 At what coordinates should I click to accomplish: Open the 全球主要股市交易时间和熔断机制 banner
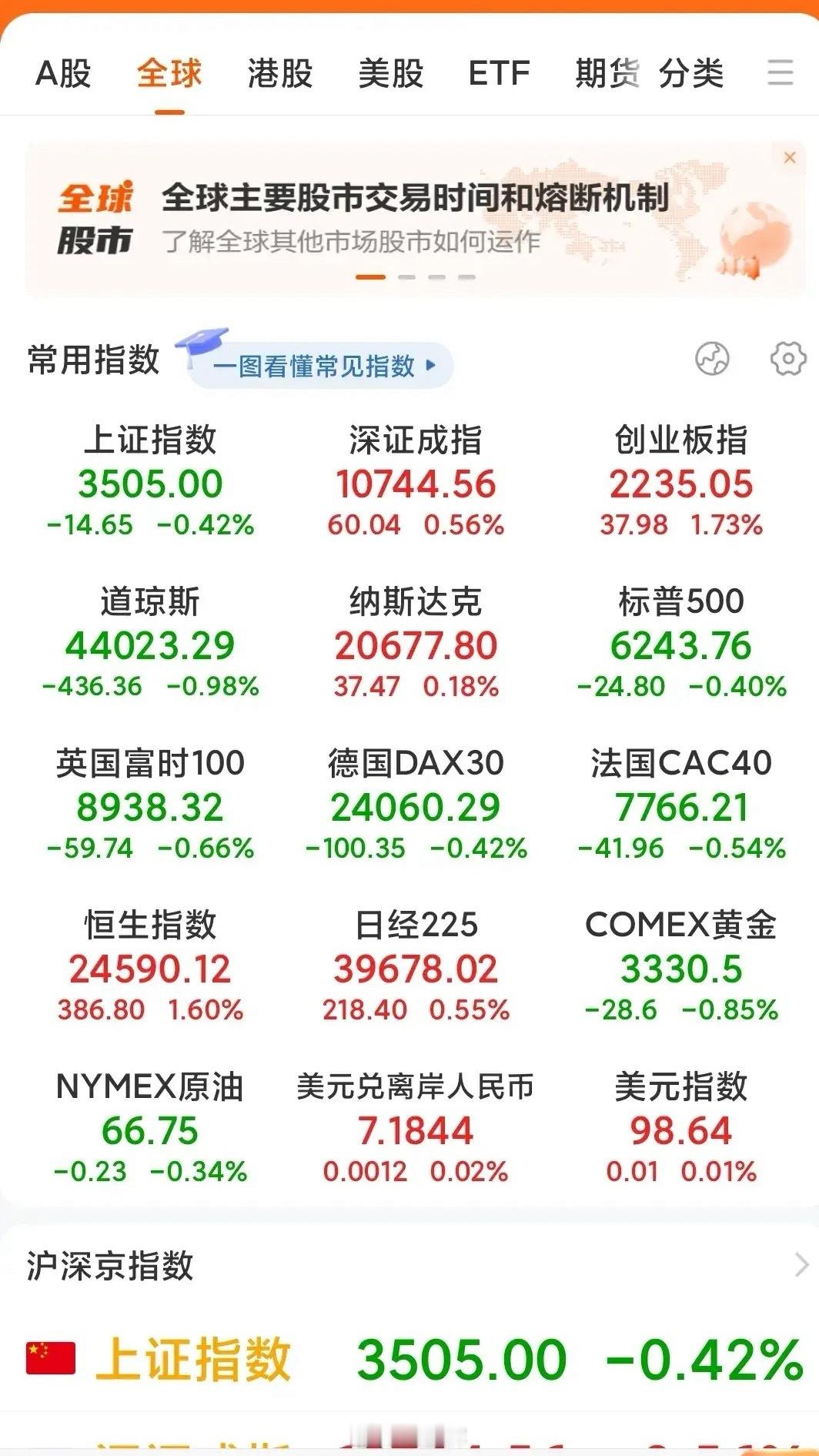coord(416,219)
